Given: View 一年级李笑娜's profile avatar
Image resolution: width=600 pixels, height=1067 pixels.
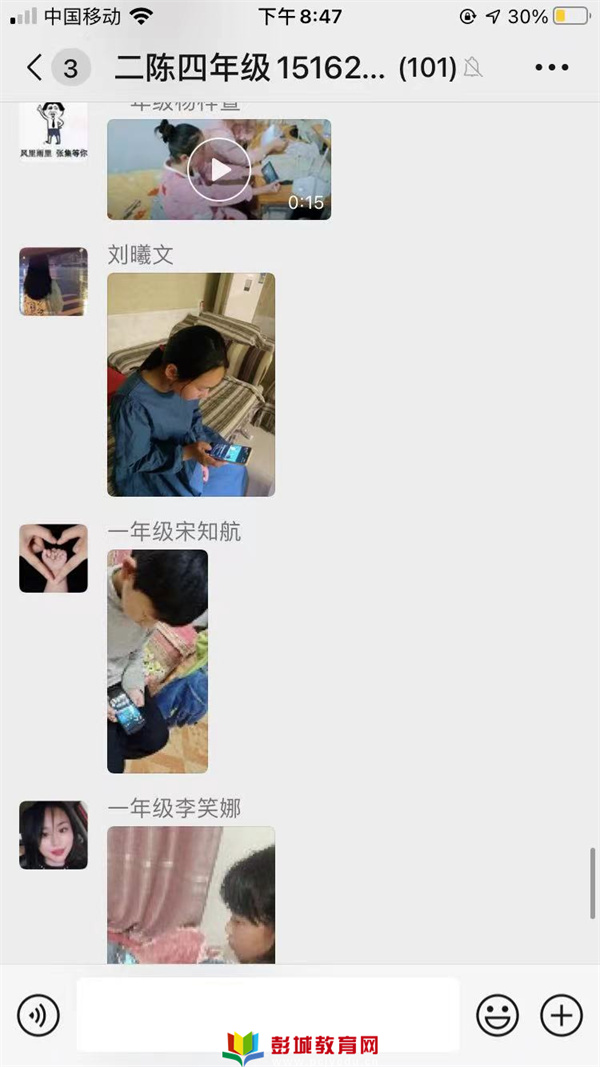Looking at the screenshot, I should click(53, 834).
